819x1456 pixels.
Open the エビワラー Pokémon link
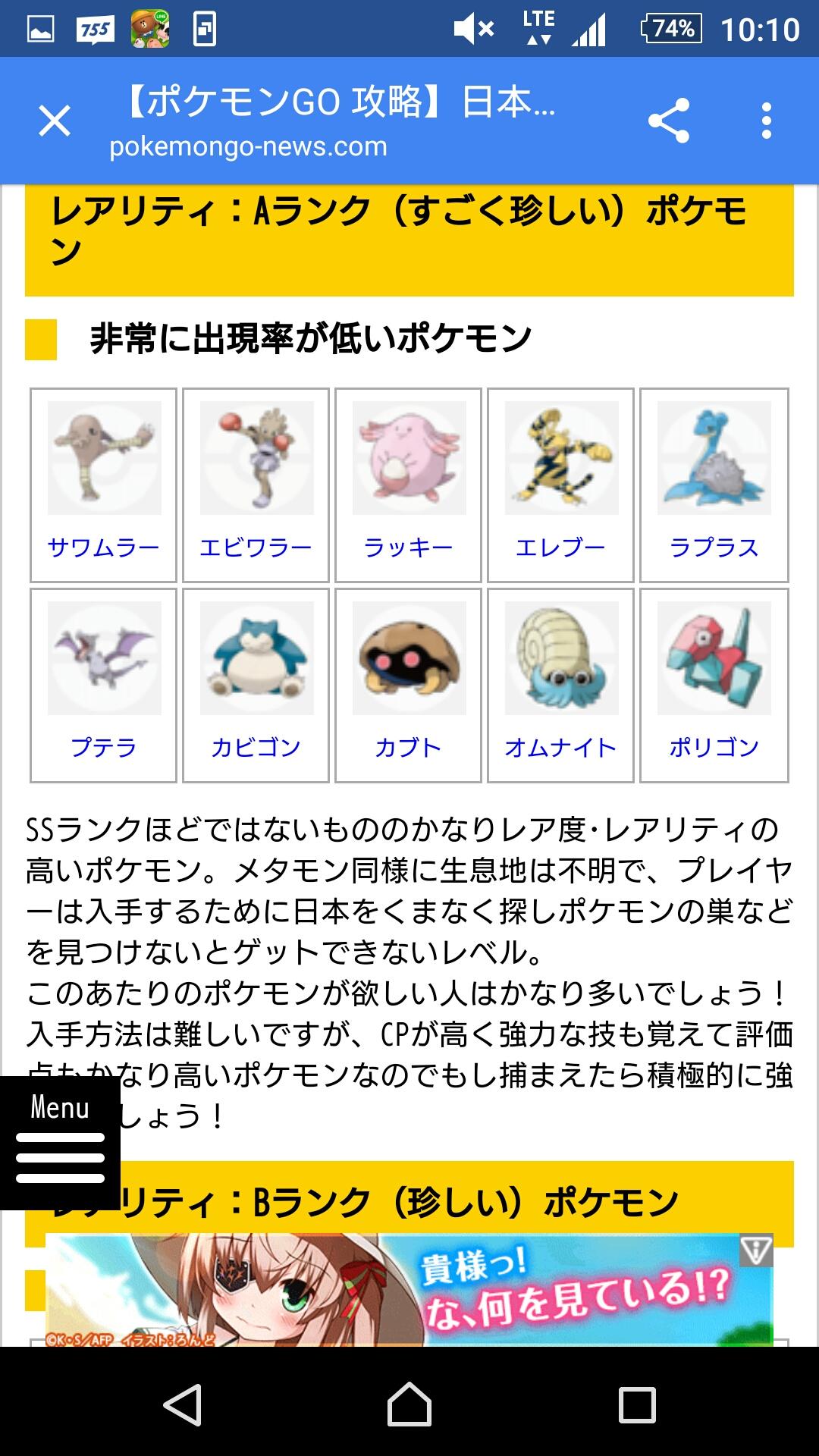[x=256, y=547]
